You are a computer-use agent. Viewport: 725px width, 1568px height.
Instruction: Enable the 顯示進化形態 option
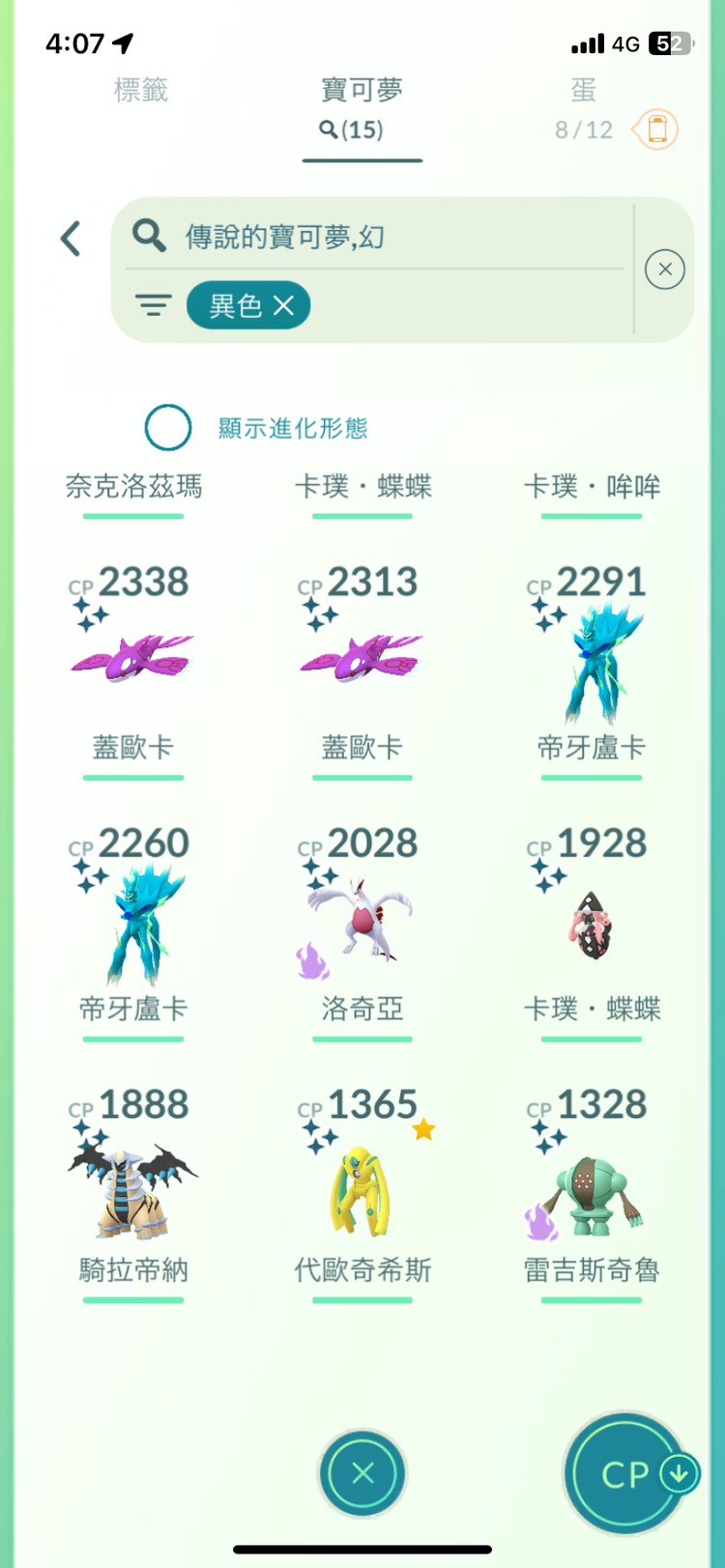[168, 427]
